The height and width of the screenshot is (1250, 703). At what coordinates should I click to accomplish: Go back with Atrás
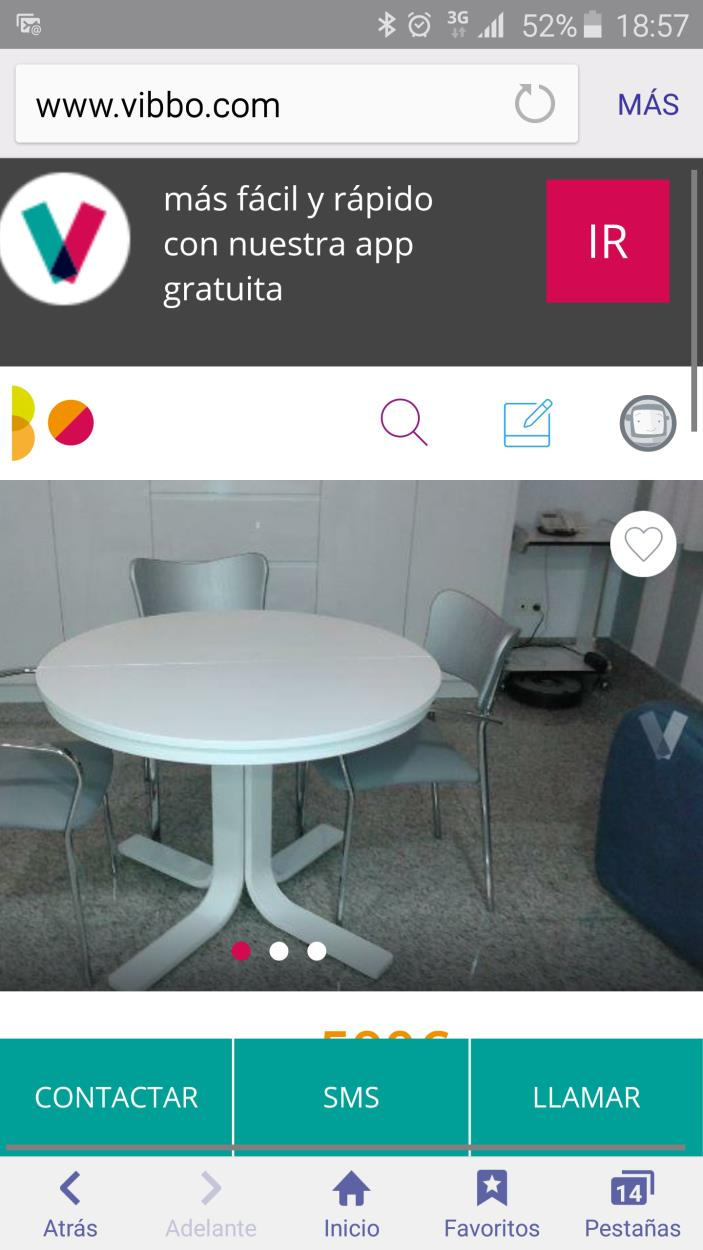coord(70,1205)
